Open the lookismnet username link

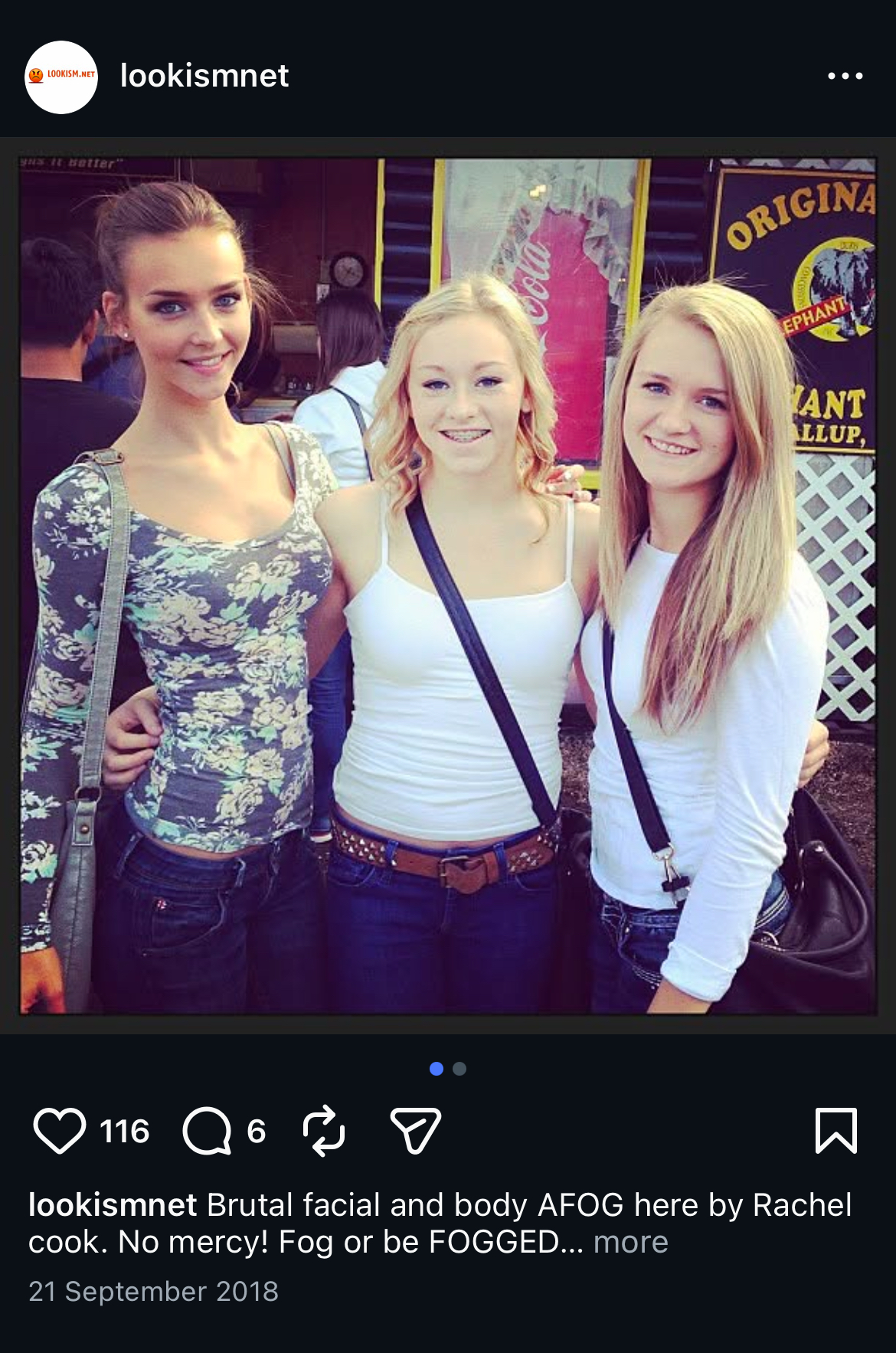204,76
